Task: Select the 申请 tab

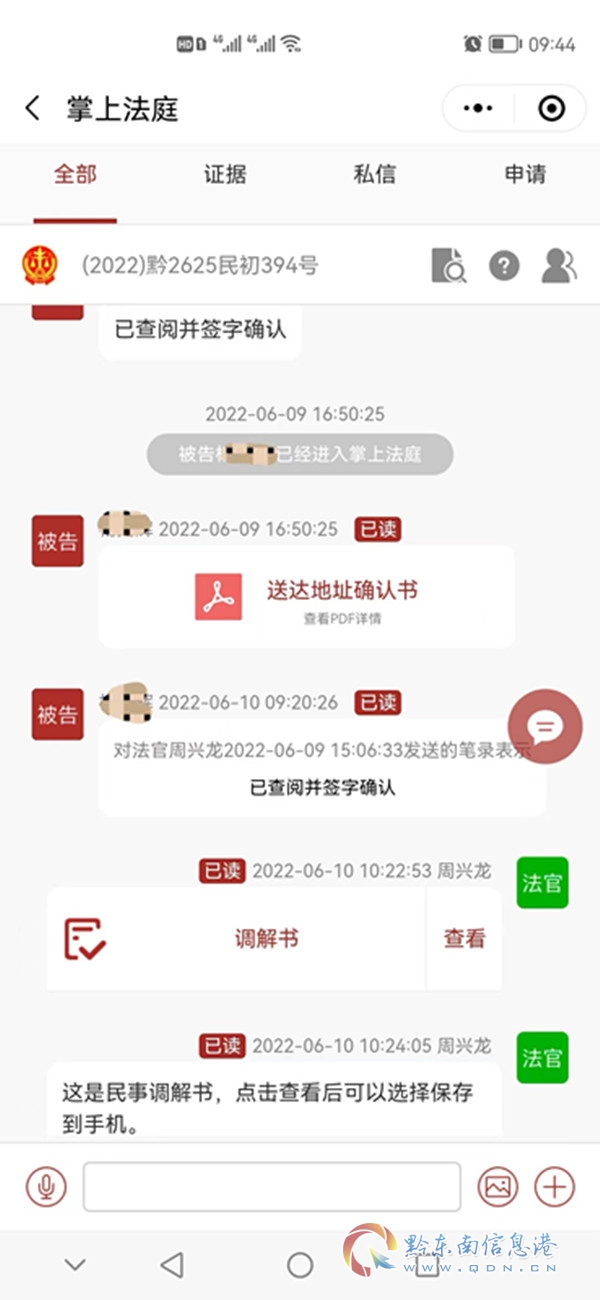Action: coord(525,174)
